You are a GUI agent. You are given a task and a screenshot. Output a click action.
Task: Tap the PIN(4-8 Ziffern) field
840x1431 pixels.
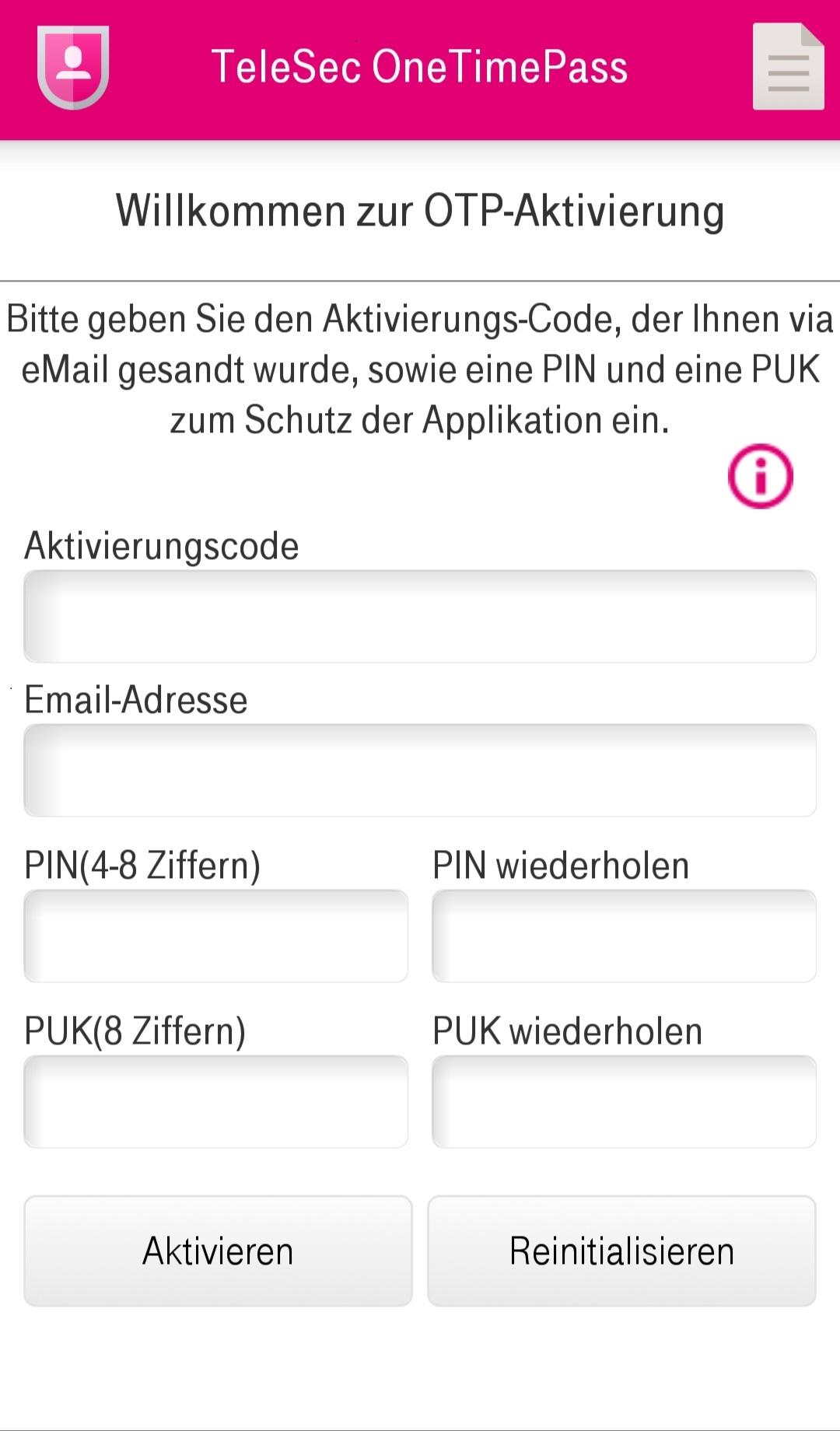216,936
